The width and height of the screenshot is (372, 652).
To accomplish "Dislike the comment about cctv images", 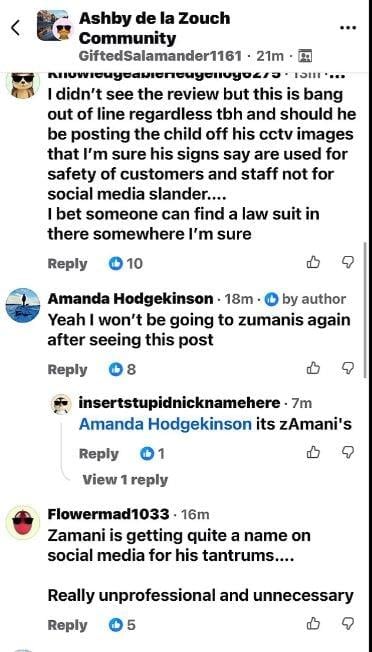I will 347,262.
